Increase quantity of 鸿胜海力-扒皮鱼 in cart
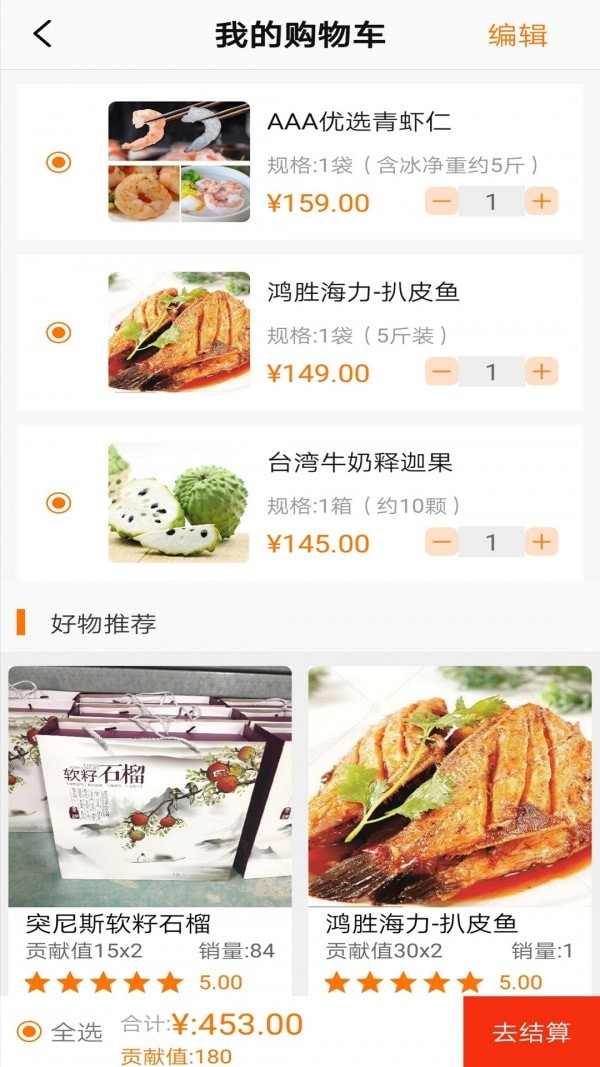Viewport: 600px width, 1067px height. click(x=541, y=372)
